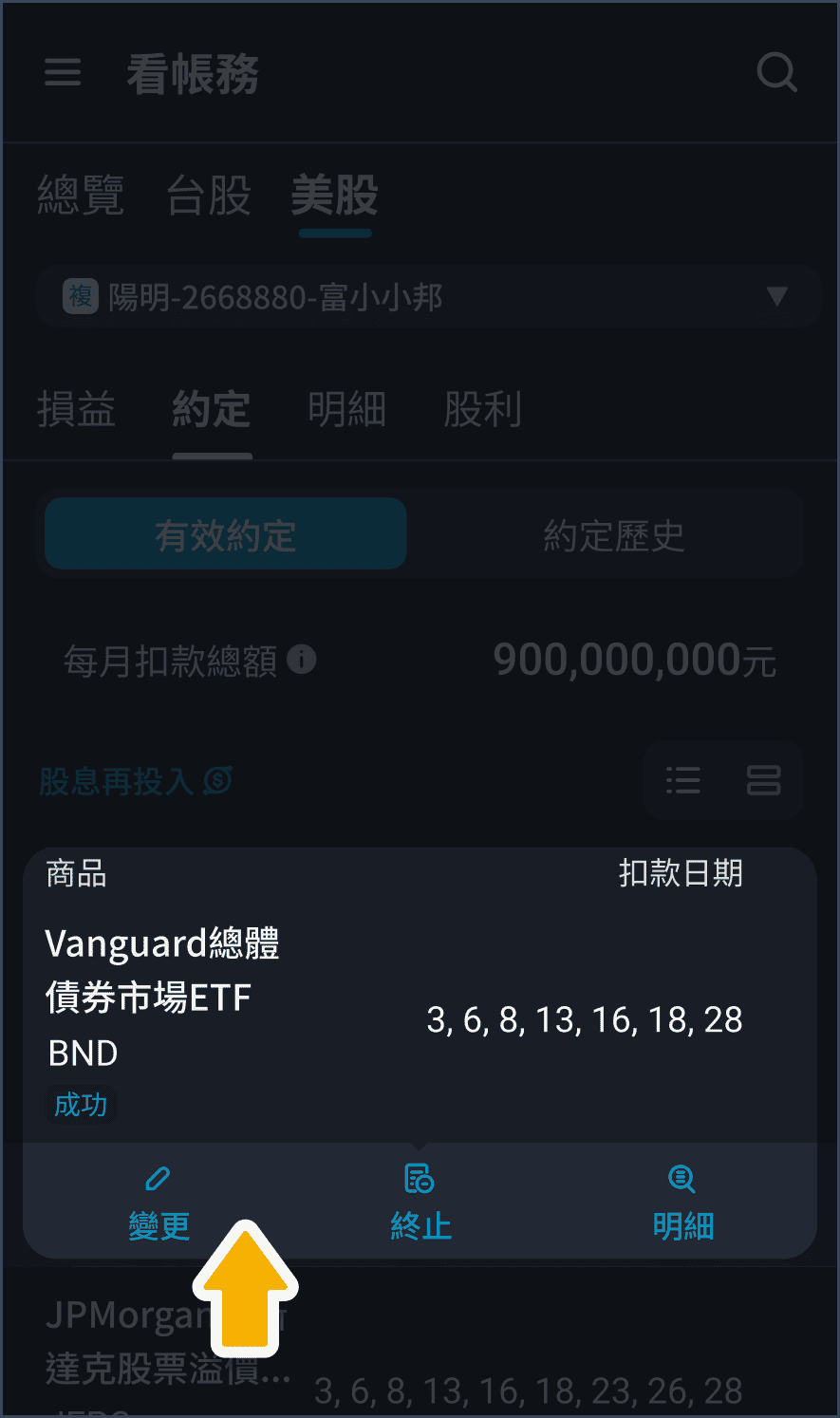Image resolution: width=840 pixels, height=1418 pixels.
Task: Switch to card layout view
Action: coord(763,780)
